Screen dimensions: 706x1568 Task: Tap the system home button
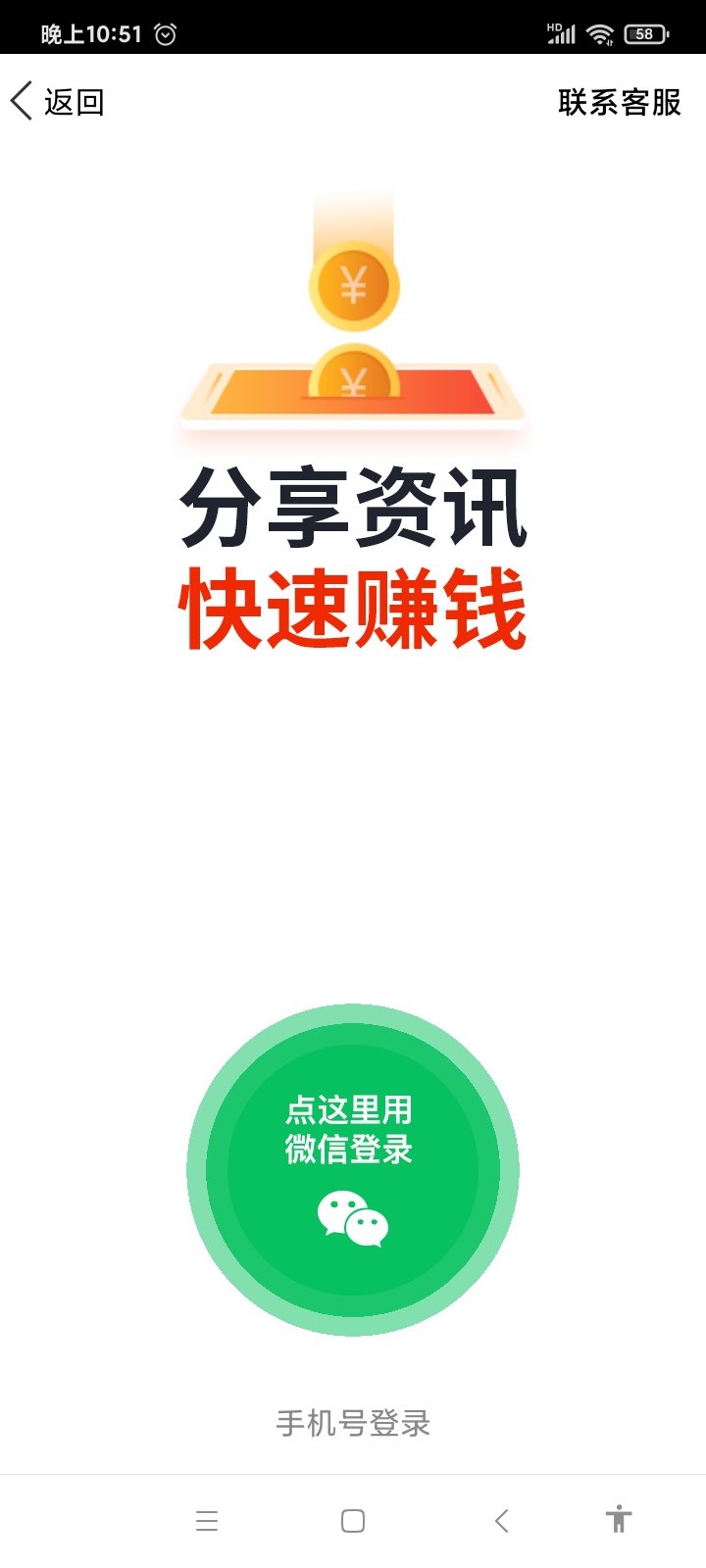point(353,1521)
